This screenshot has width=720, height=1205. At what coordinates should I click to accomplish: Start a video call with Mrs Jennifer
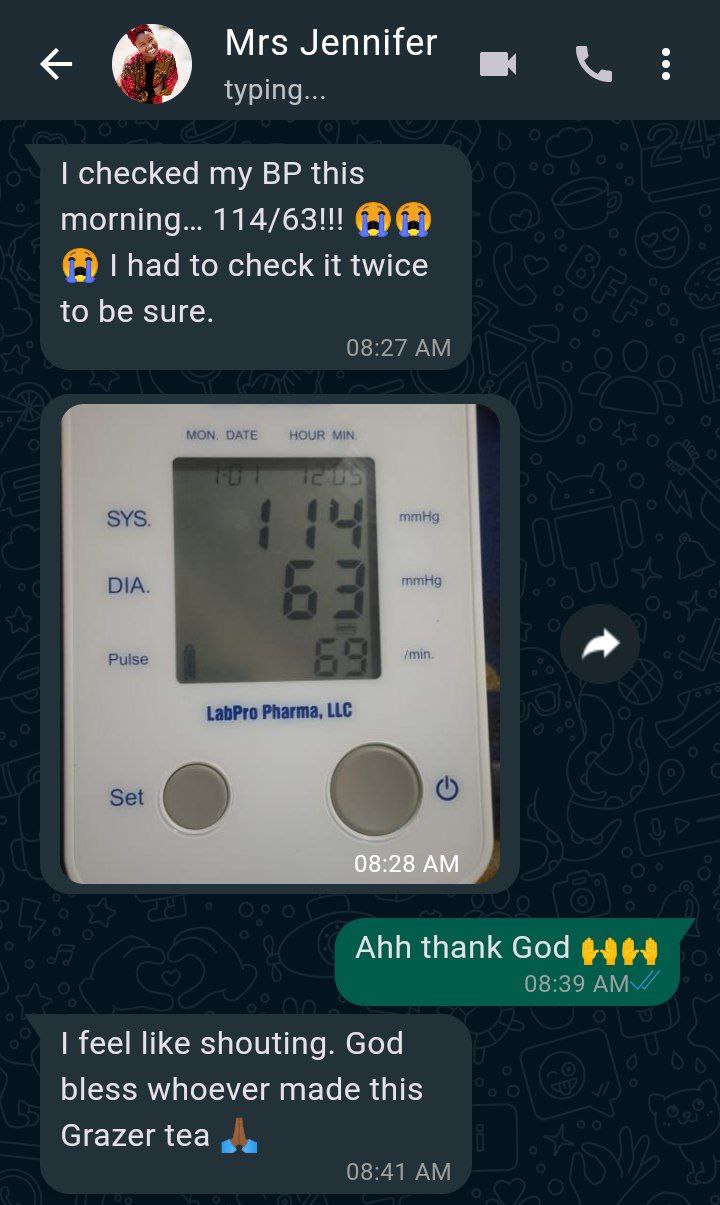click(498, 65)
